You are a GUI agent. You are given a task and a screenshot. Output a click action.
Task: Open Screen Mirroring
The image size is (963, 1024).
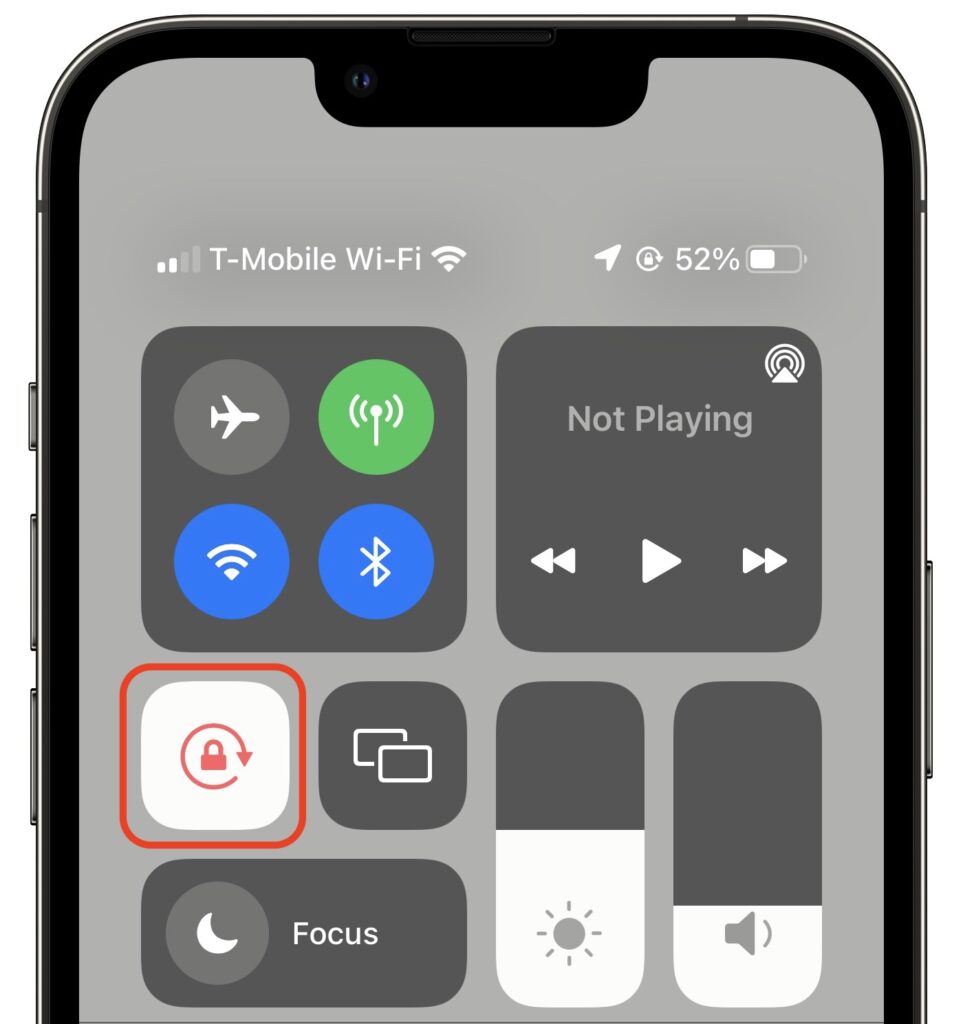tap(392, 755)
